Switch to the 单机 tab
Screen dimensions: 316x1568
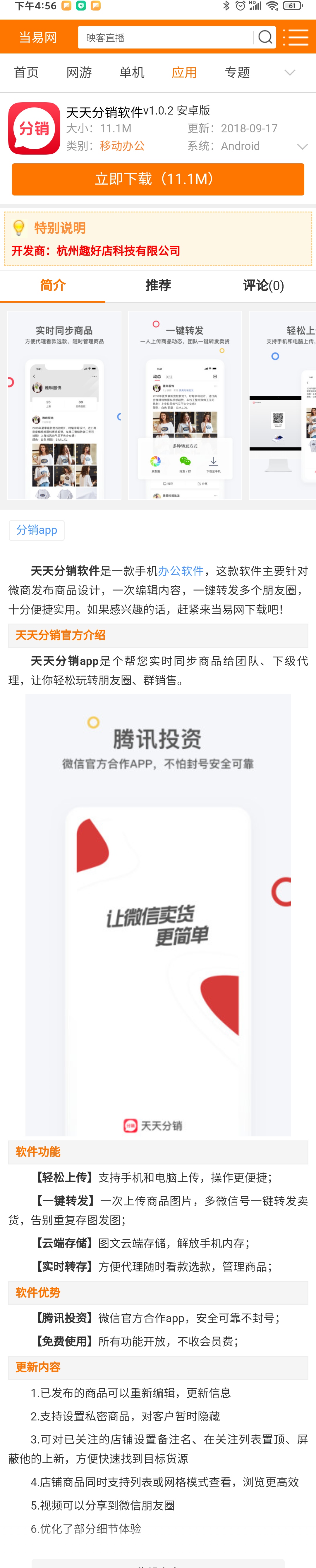pos(132,73)
